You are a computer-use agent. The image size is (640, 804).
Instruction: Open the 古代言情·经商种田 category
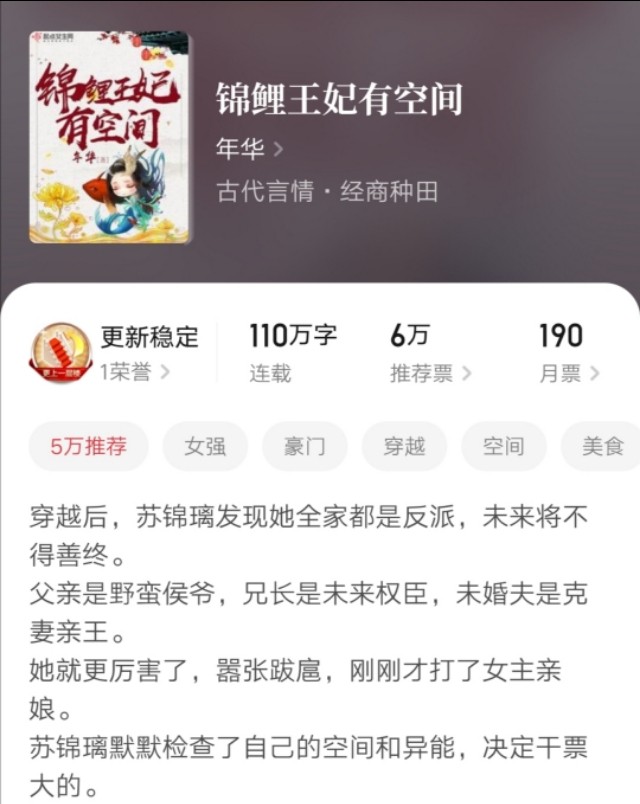click(327, 192)
